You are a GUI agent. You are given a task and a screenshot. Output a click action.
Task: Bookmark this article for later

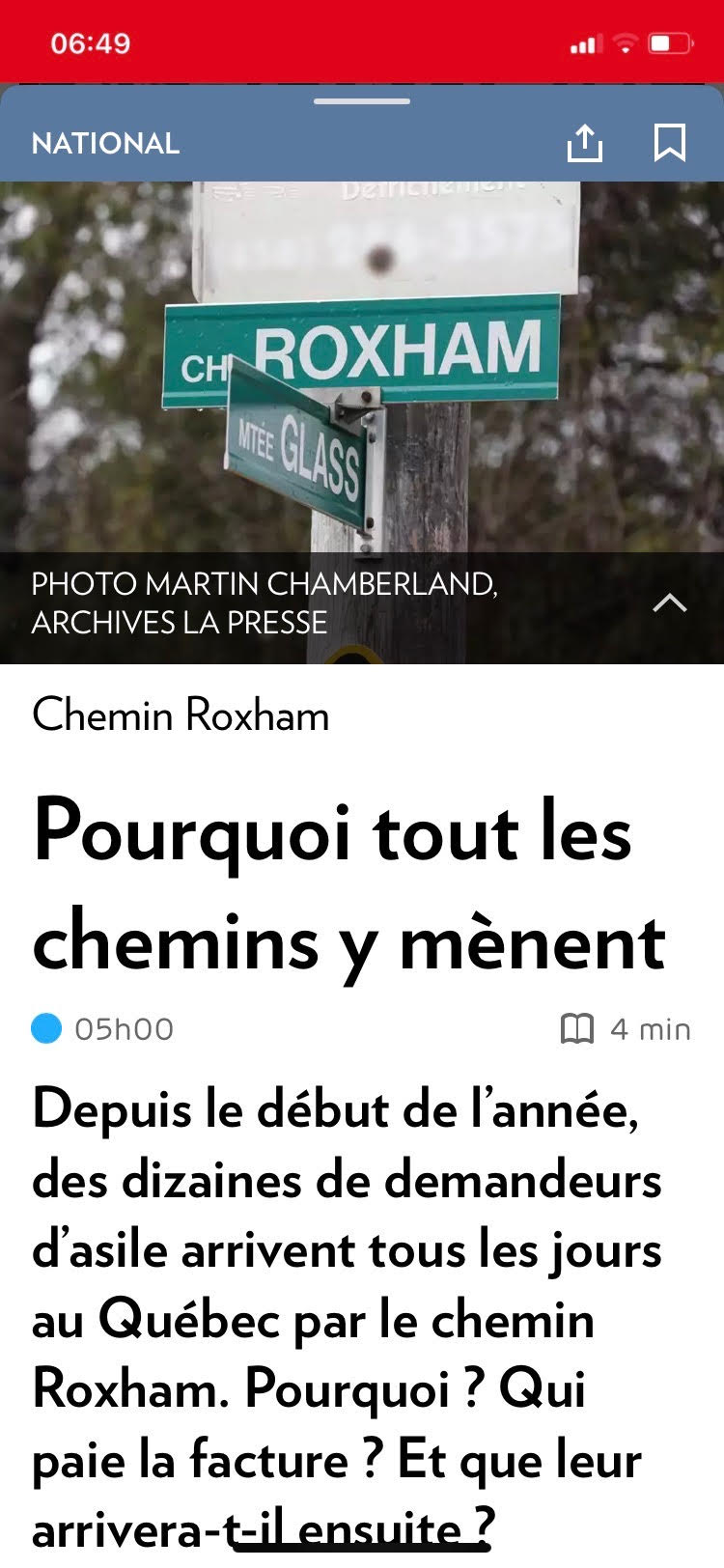(x=669, y=143)
